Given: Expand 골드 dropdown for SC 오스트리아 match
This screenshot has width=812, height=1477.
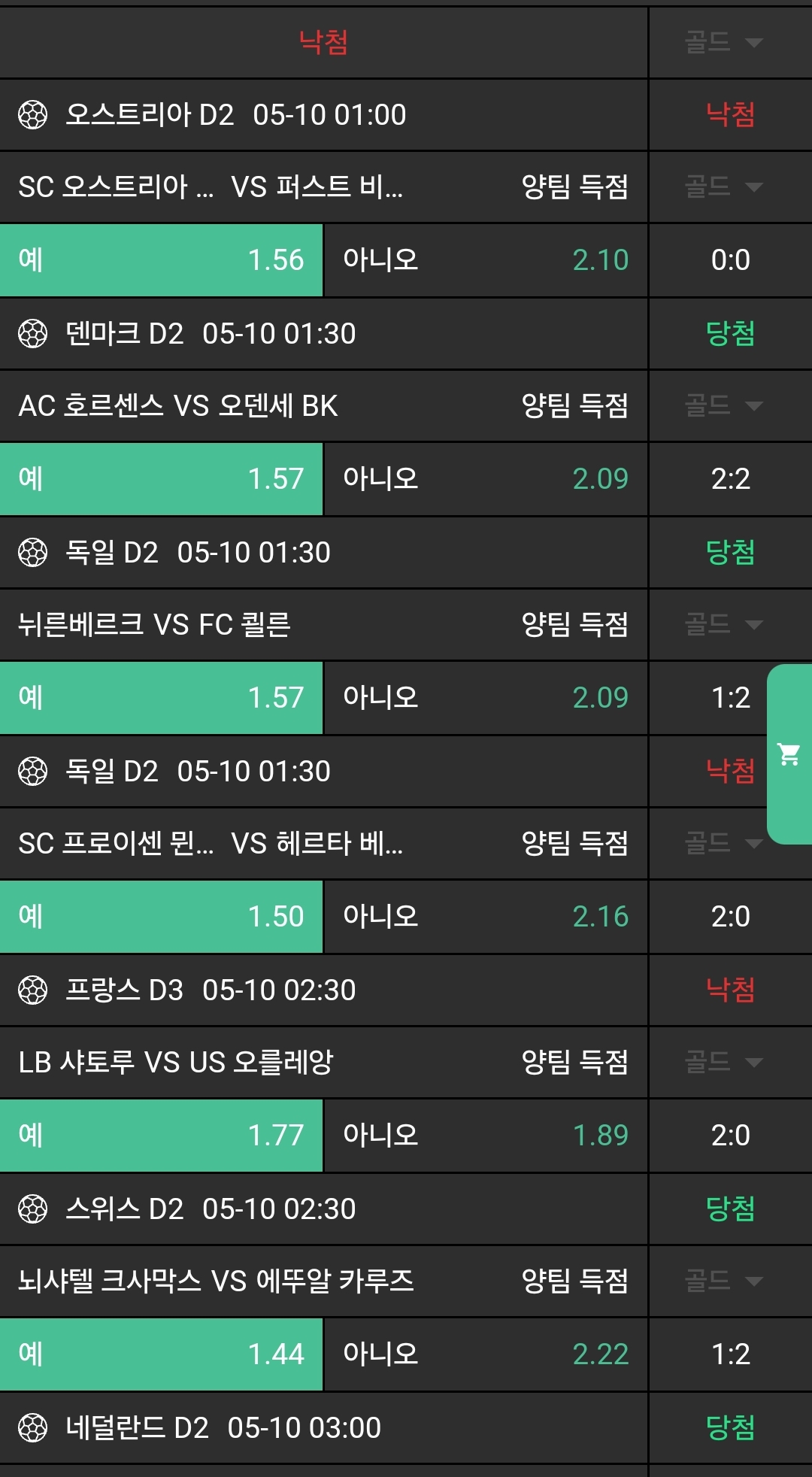Looking at the screenshot, I should pyautogui.click(x=723, y=187).
